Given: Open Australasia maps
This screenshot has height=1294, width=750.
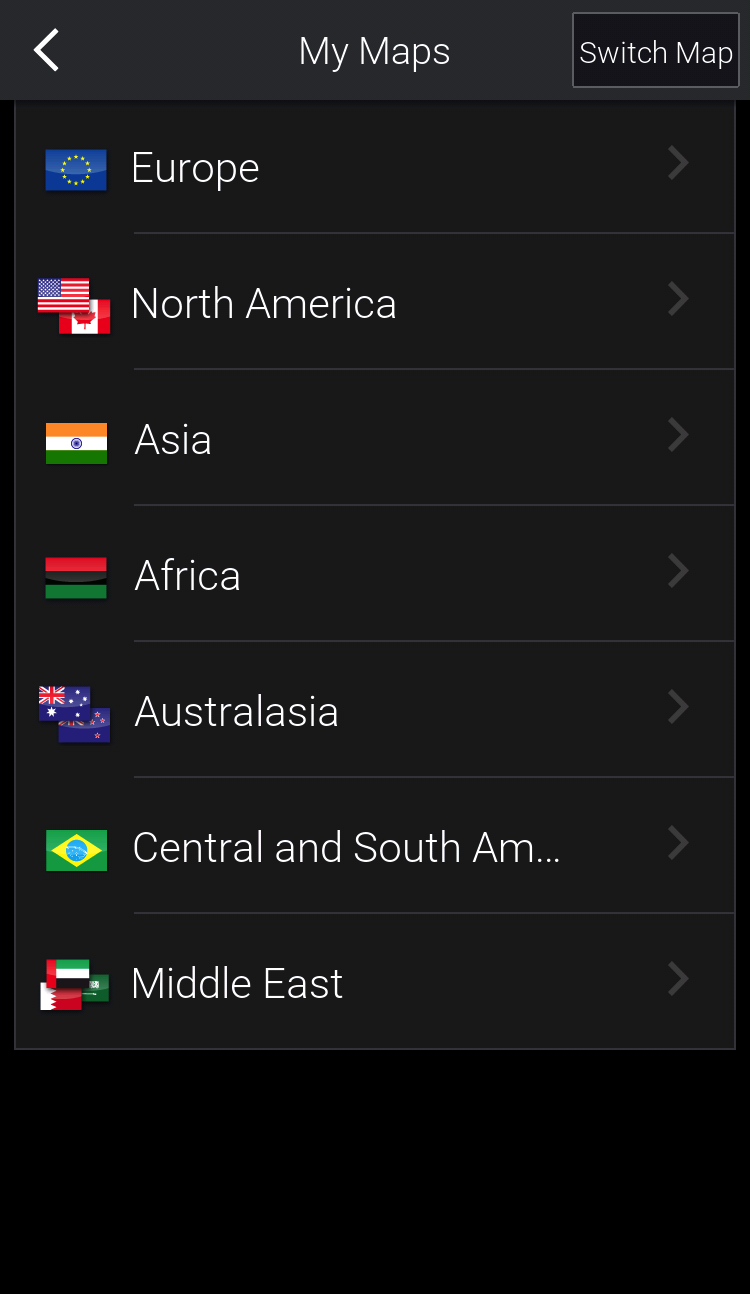Looking at the screenshot, I should [375, 711].
